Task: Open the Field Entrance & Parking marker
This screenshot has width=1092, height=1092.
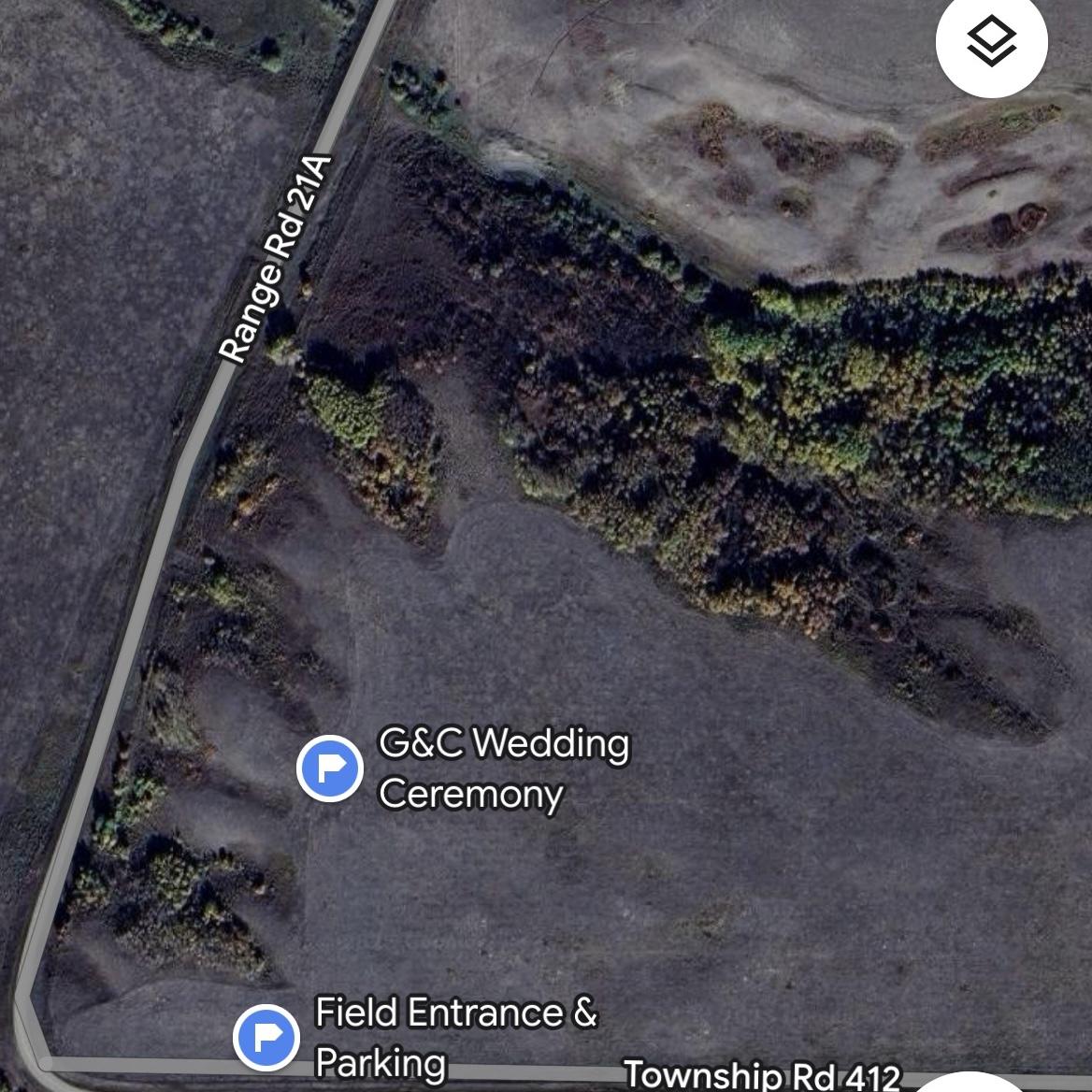Action: tap(266, 1037)
